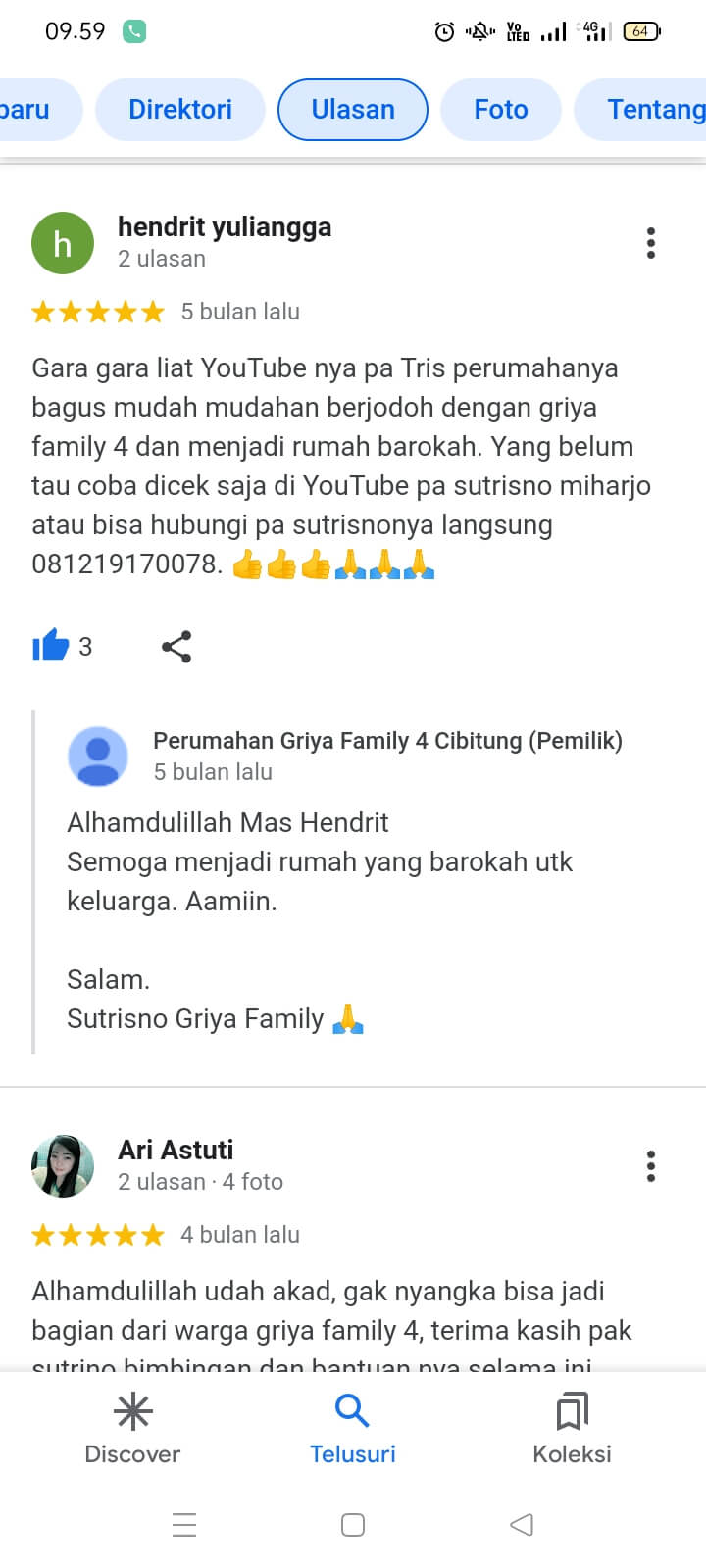
Task: Switch to the Direktori tab
Action: pos(180,110)
